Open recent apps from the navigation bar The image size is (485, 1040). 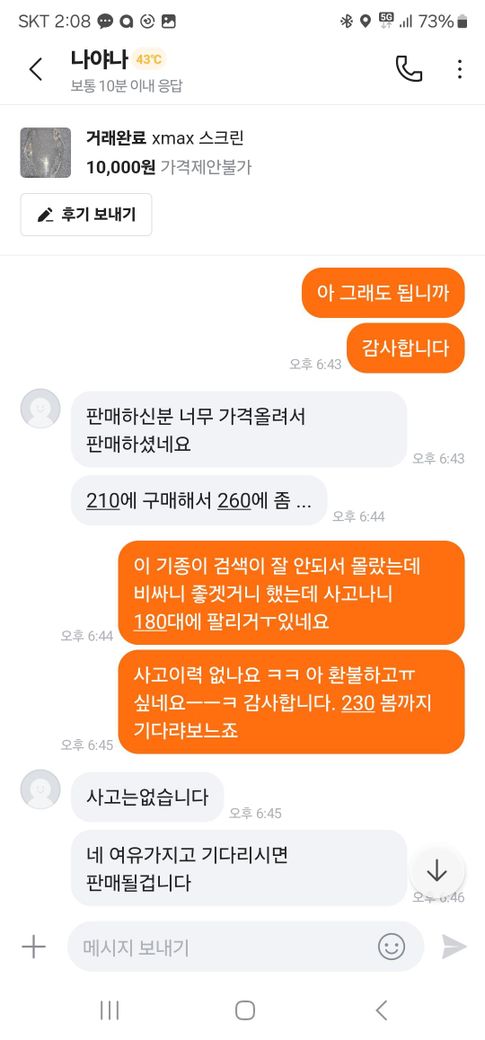point(109,1010)
